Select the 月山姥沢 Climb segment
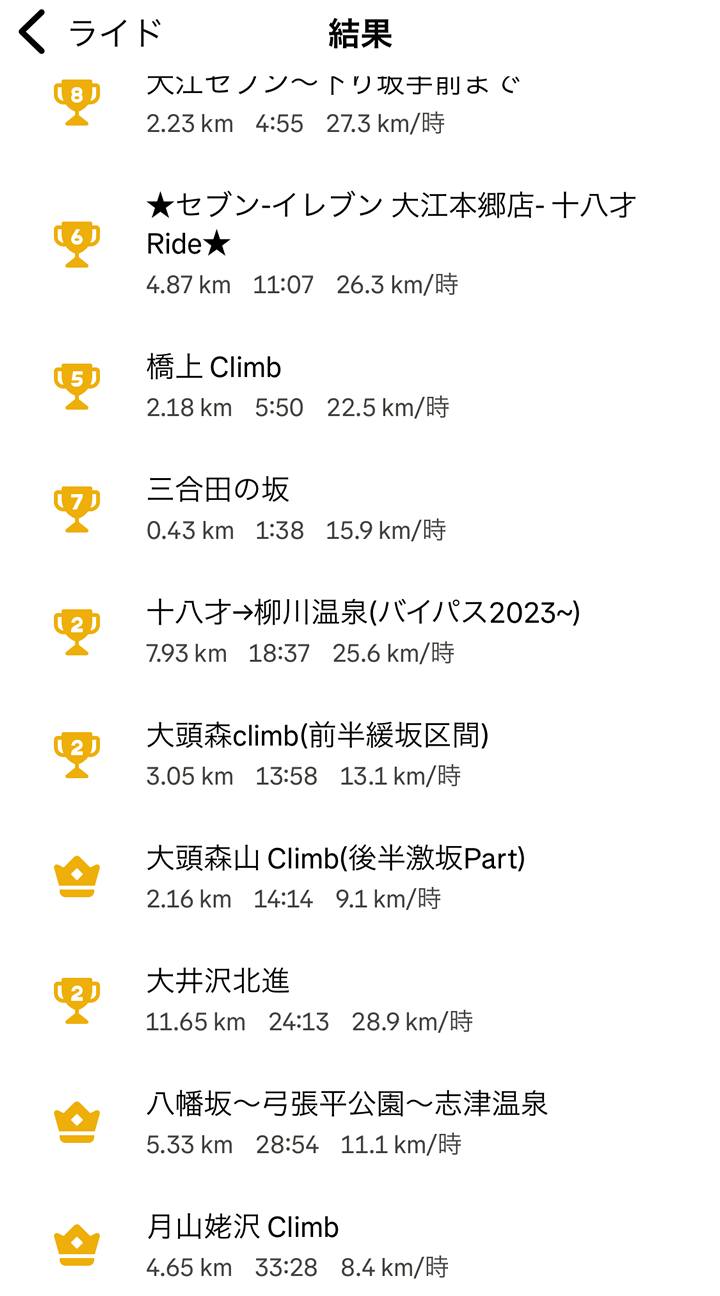Viewport: 720px width, 1296px height. pyautogui.click(x=360, y=1246)
